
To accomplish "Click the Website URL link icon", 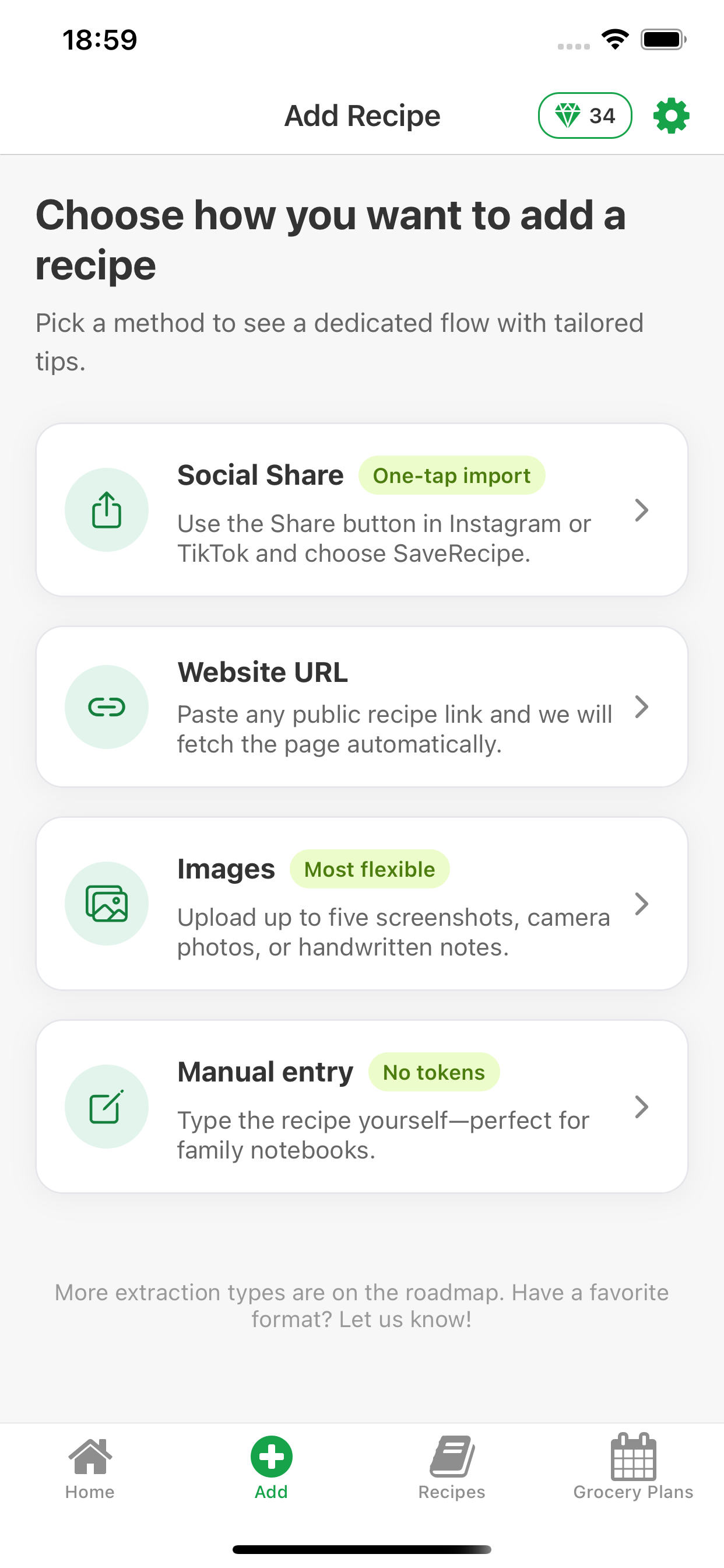I will [107, 706].
